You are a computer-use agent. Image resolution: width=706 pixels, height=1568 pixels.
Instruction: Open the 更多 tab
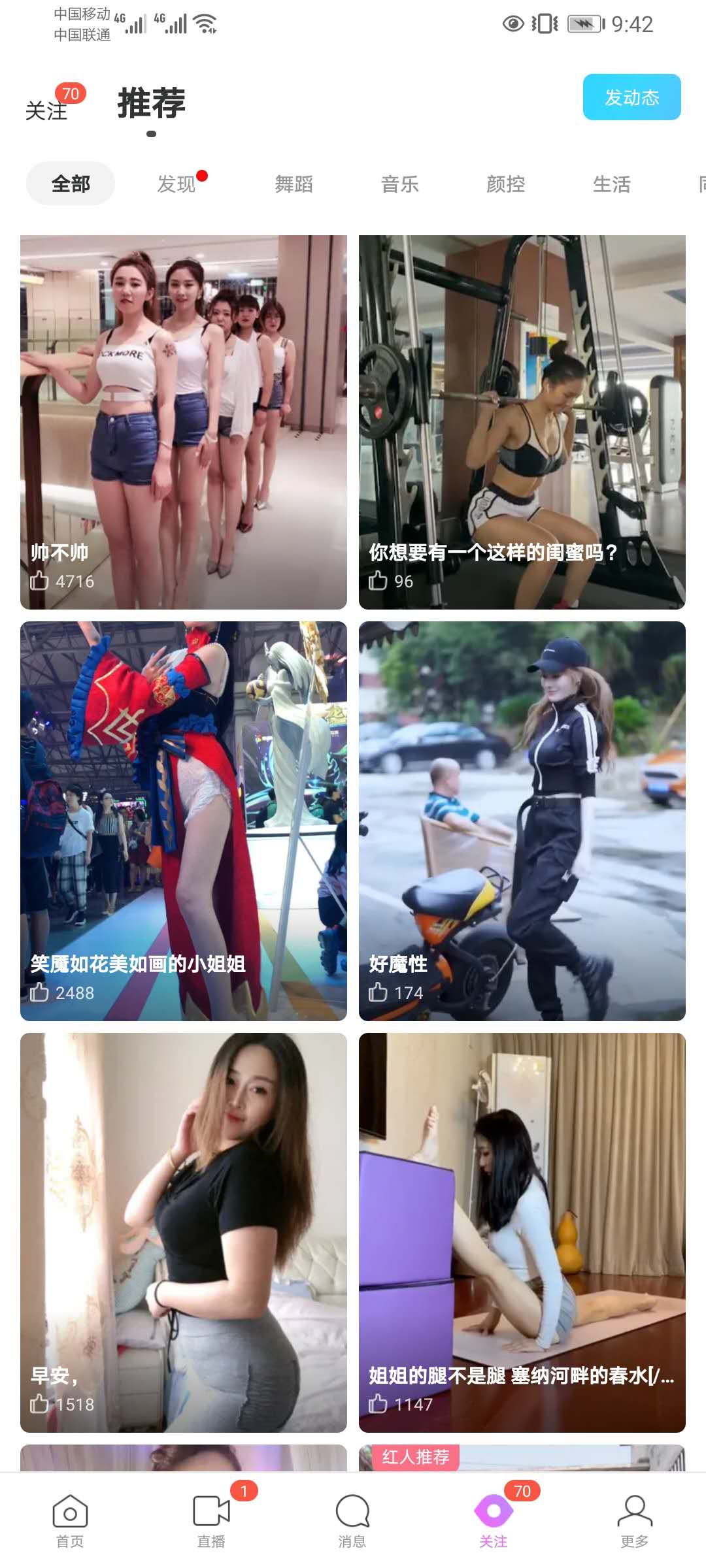coord(635,1520)
